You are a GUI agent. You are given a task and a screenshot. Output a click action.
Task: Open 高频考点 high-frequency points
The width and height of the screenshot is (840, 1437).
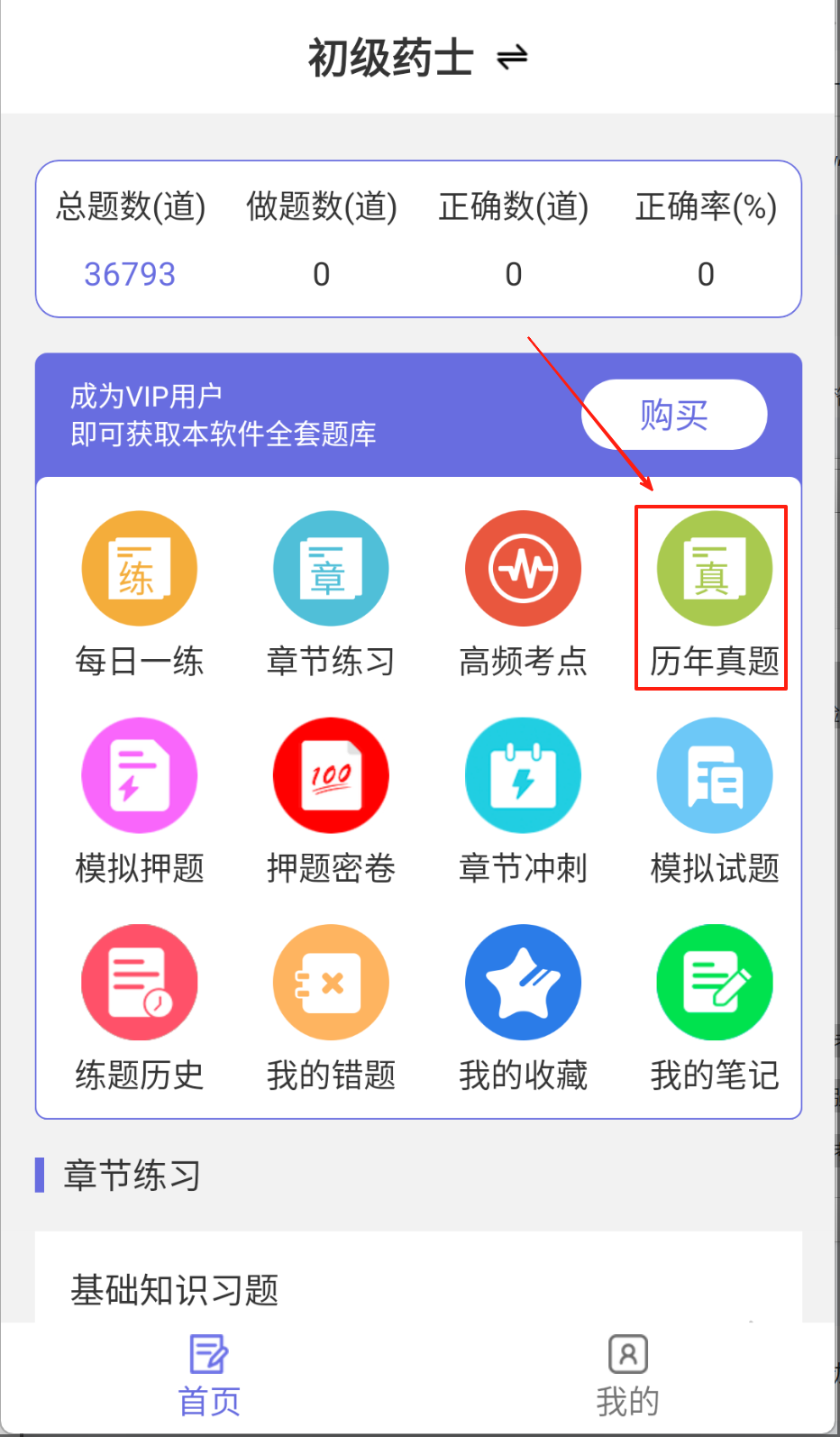[x=523, y=569]
